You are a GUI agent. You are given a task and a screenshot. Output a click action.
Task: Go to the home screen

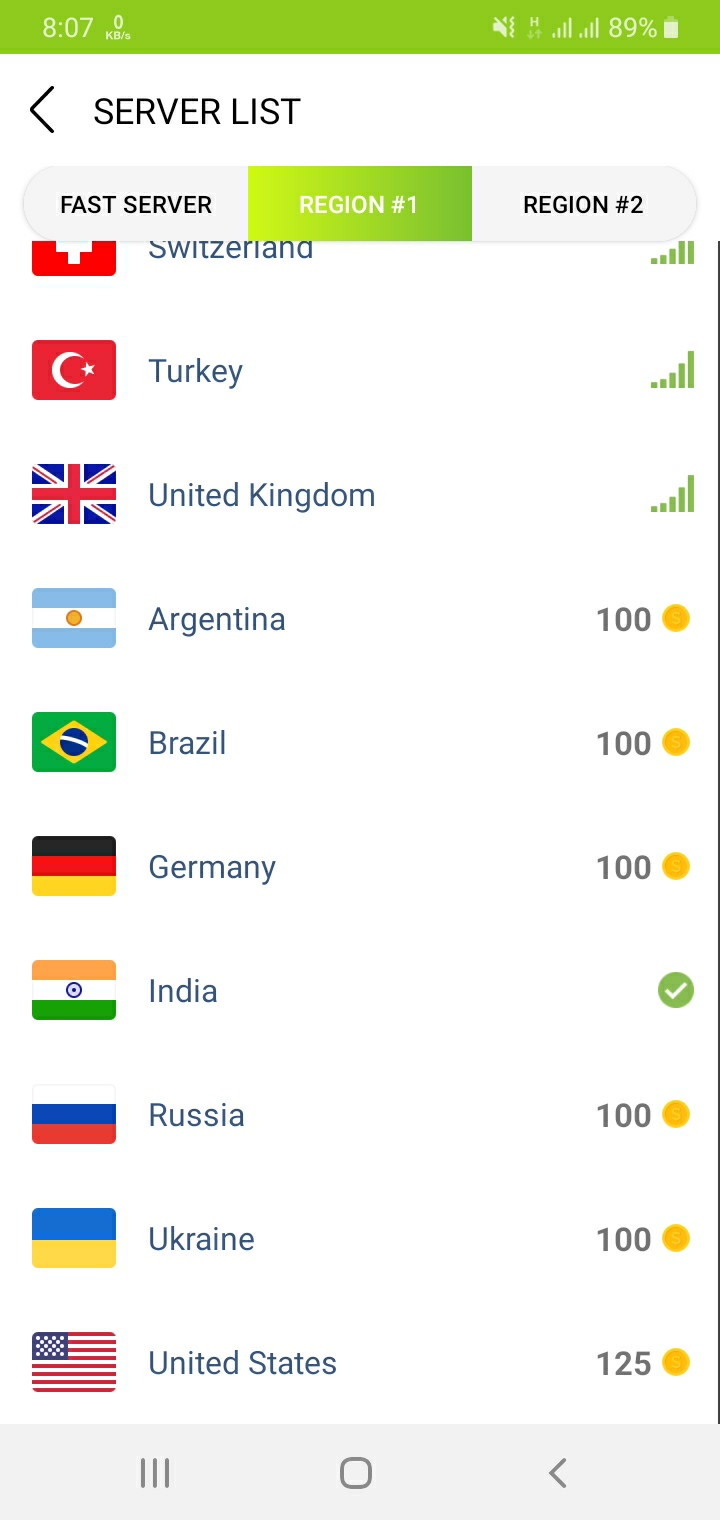356,1472
